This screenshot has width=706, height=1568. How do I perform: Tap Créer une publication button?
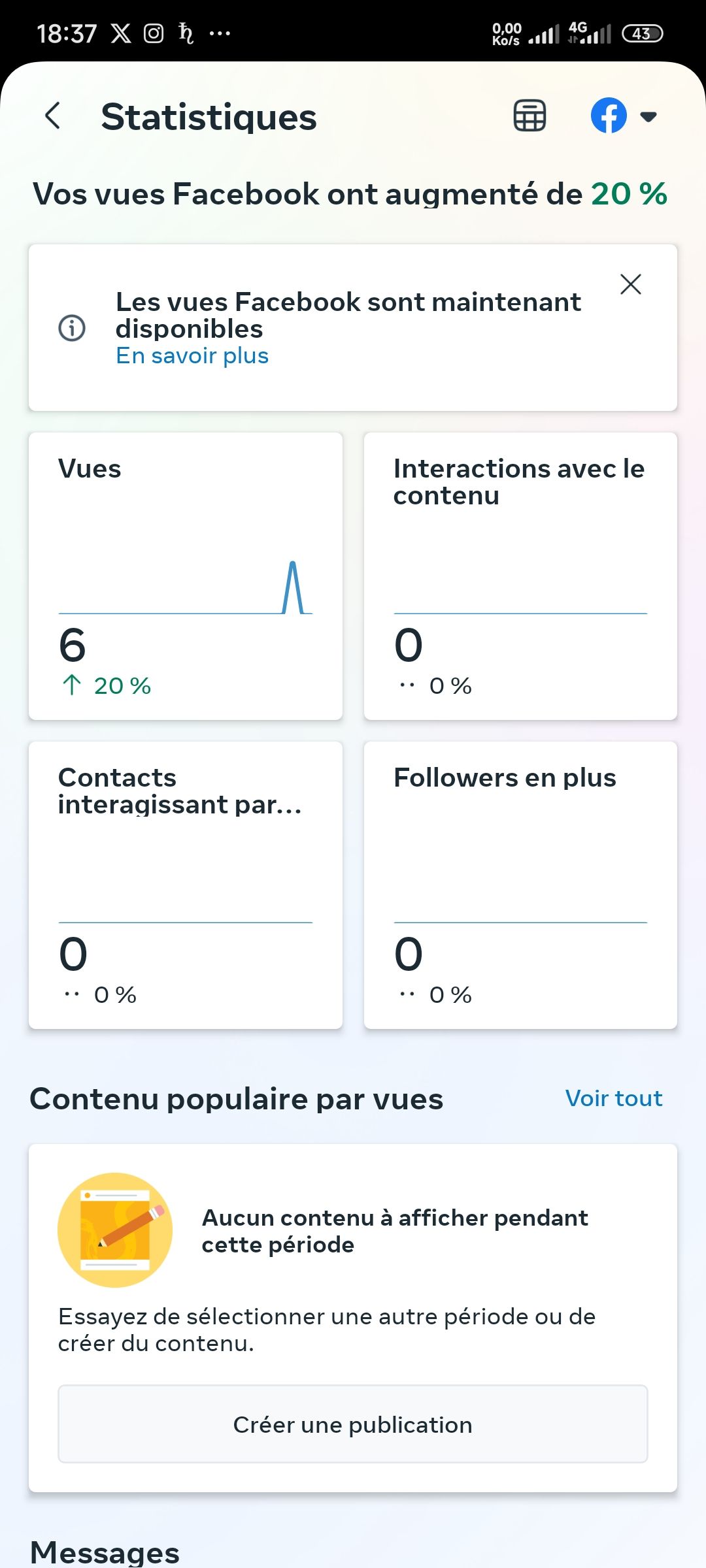(x=353, y=1424)
